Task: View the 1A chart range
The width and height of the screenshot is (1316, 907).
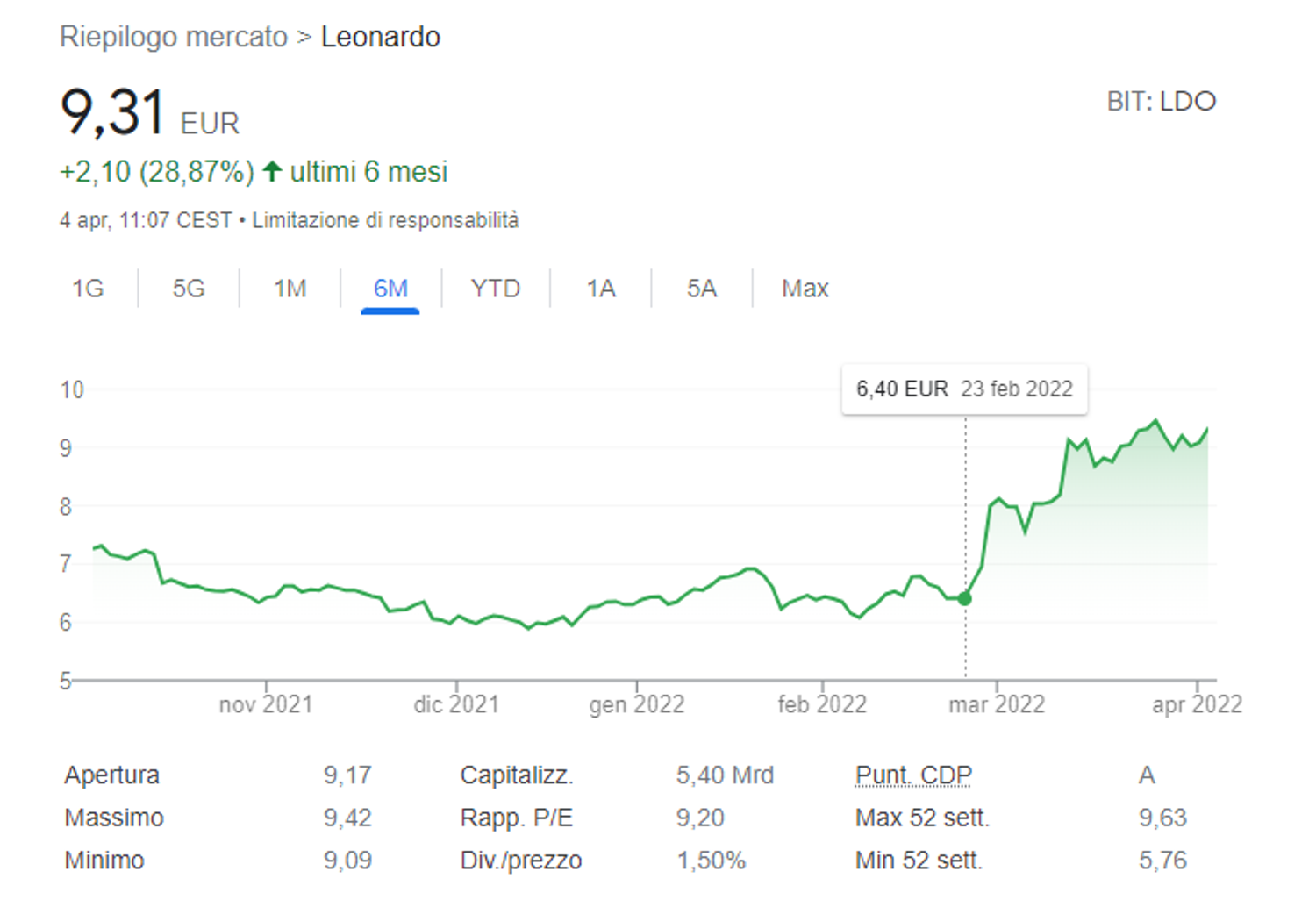Action: click(x=601, y=289)
